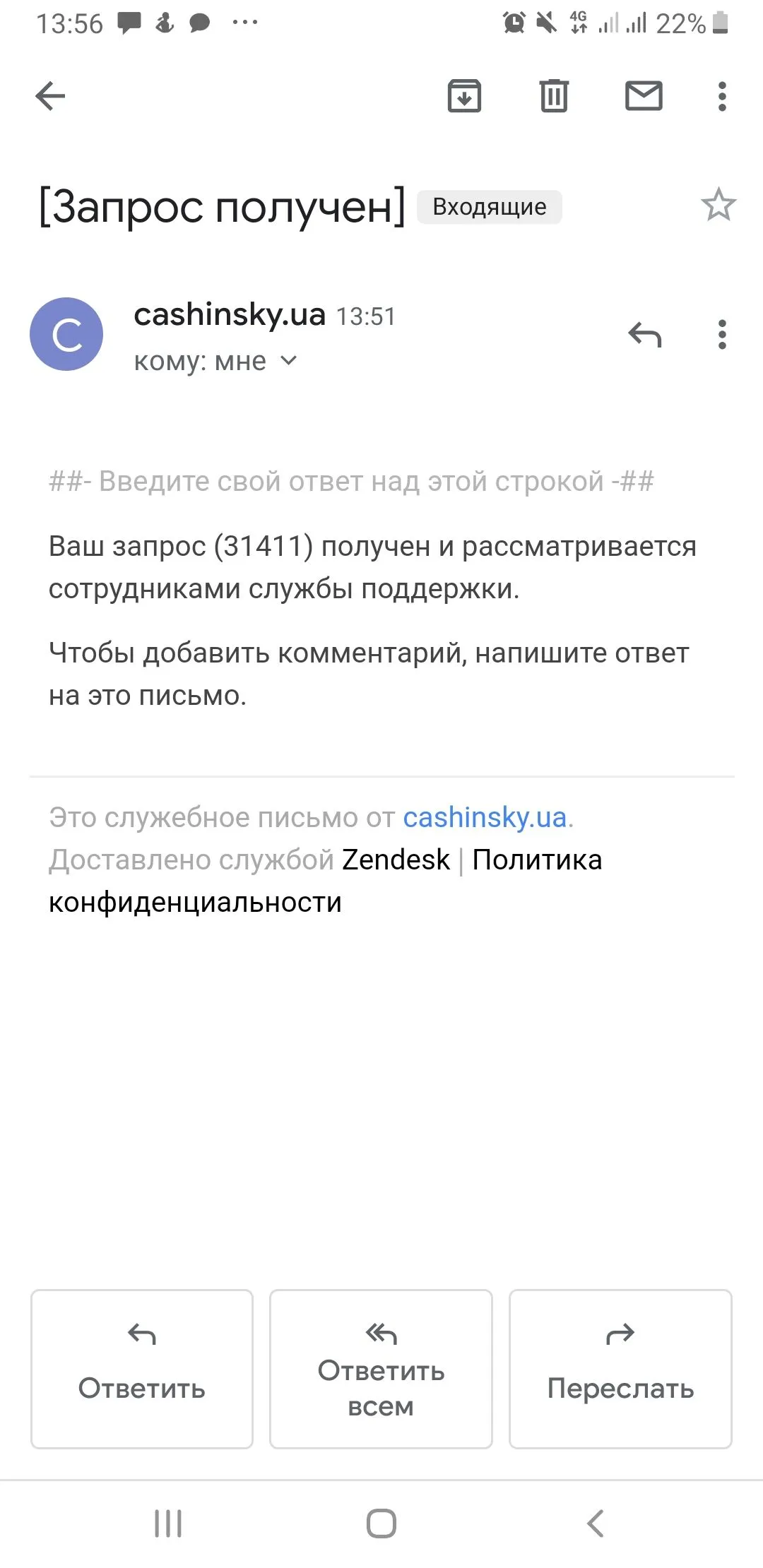Open cashinsky.ua sender avatar
Viewport: 763px width, 1568px height.
coord(66,334)
